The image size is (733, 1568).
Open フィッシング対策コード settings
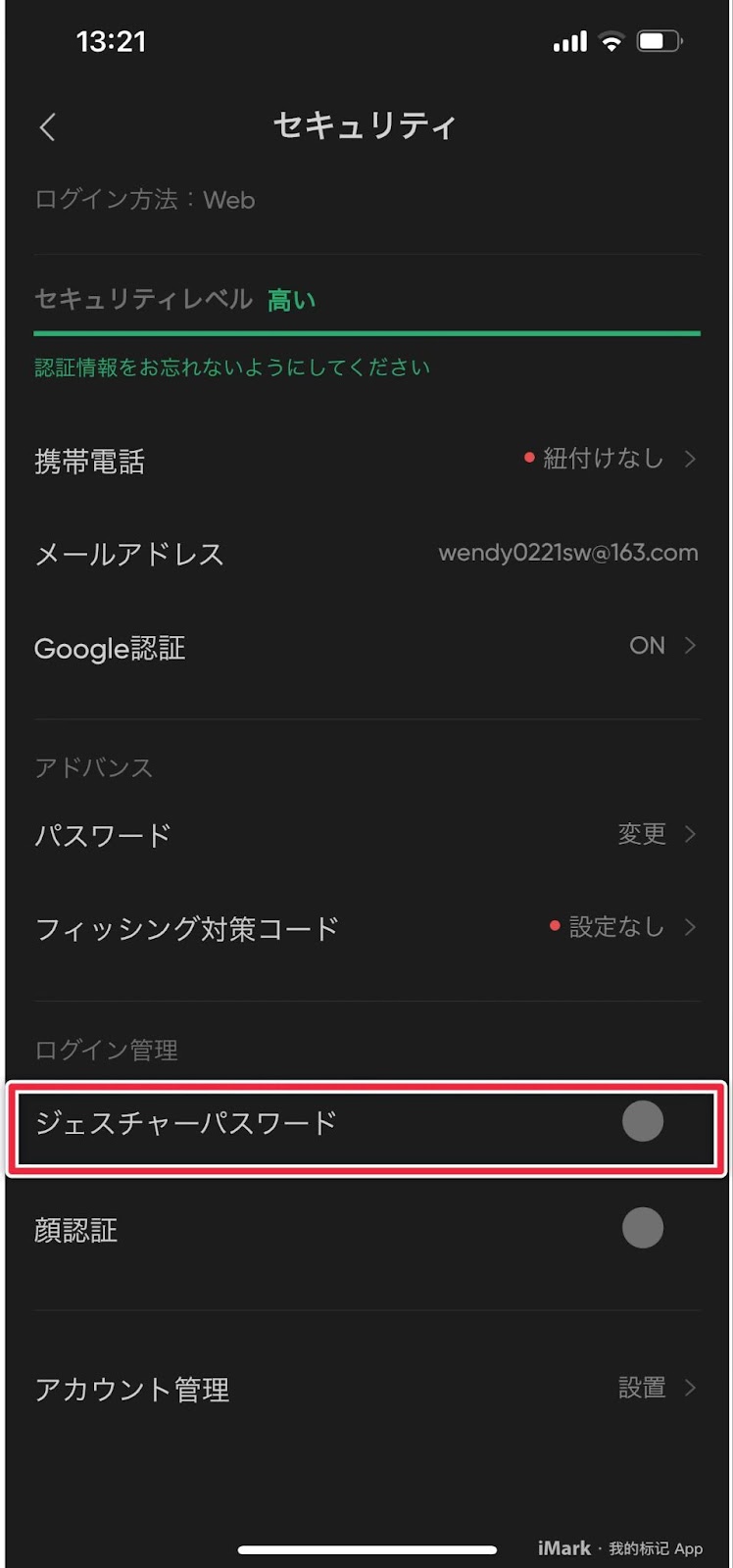[366, 928]
